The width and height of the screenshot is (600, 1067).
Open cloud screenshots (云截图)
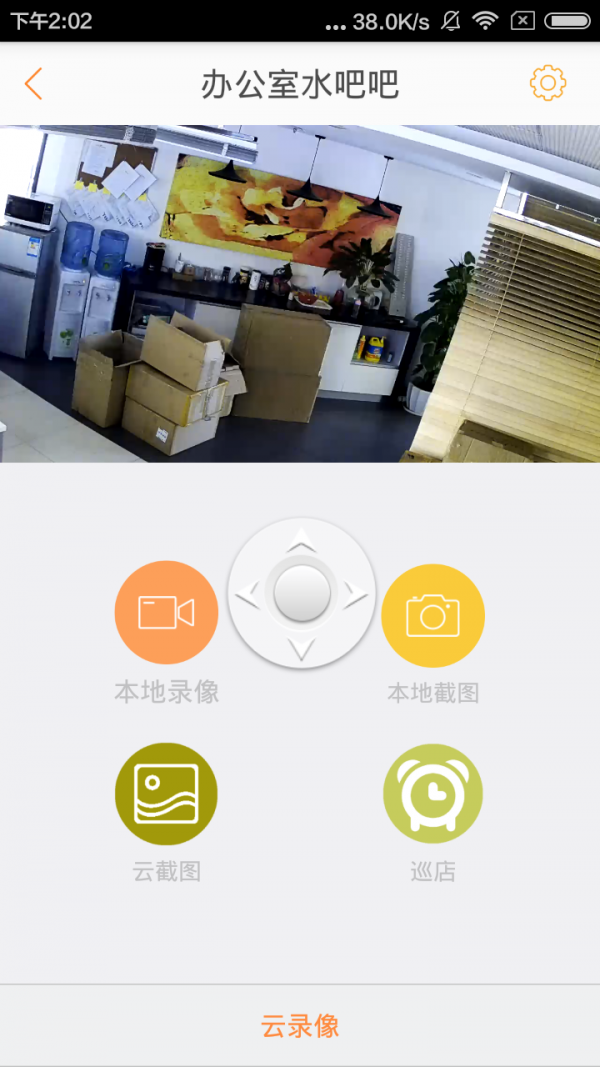tap(166, 794)
